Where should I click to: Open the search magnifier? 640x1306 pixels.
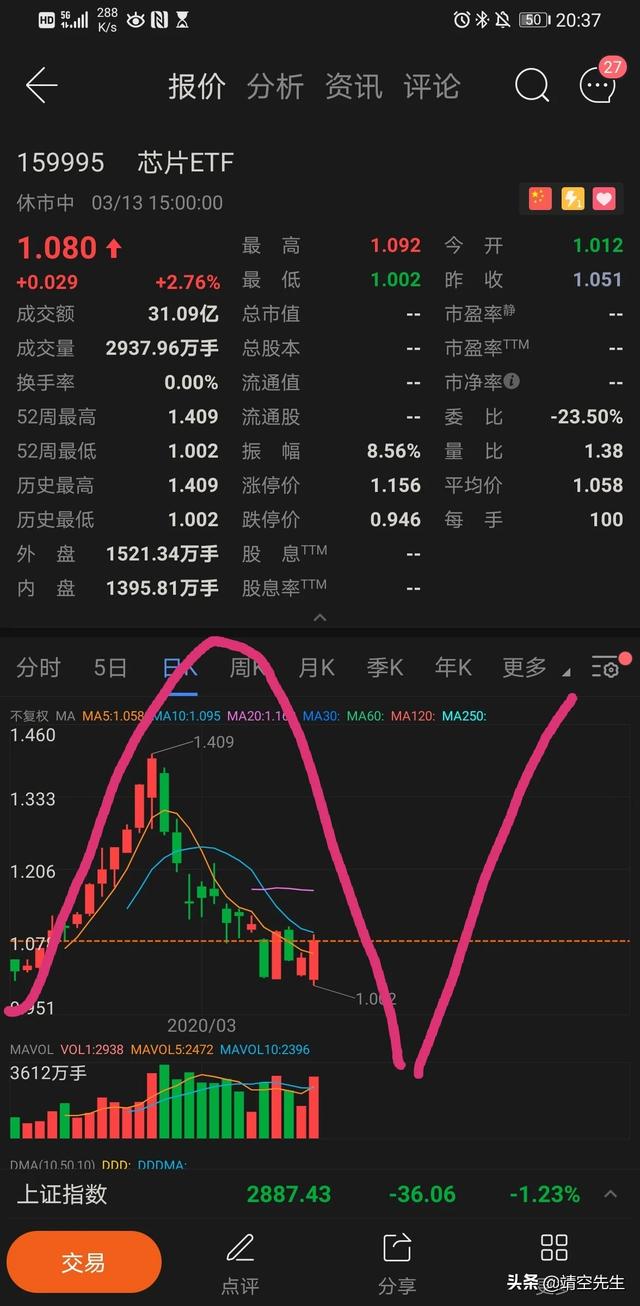(532, 86)
